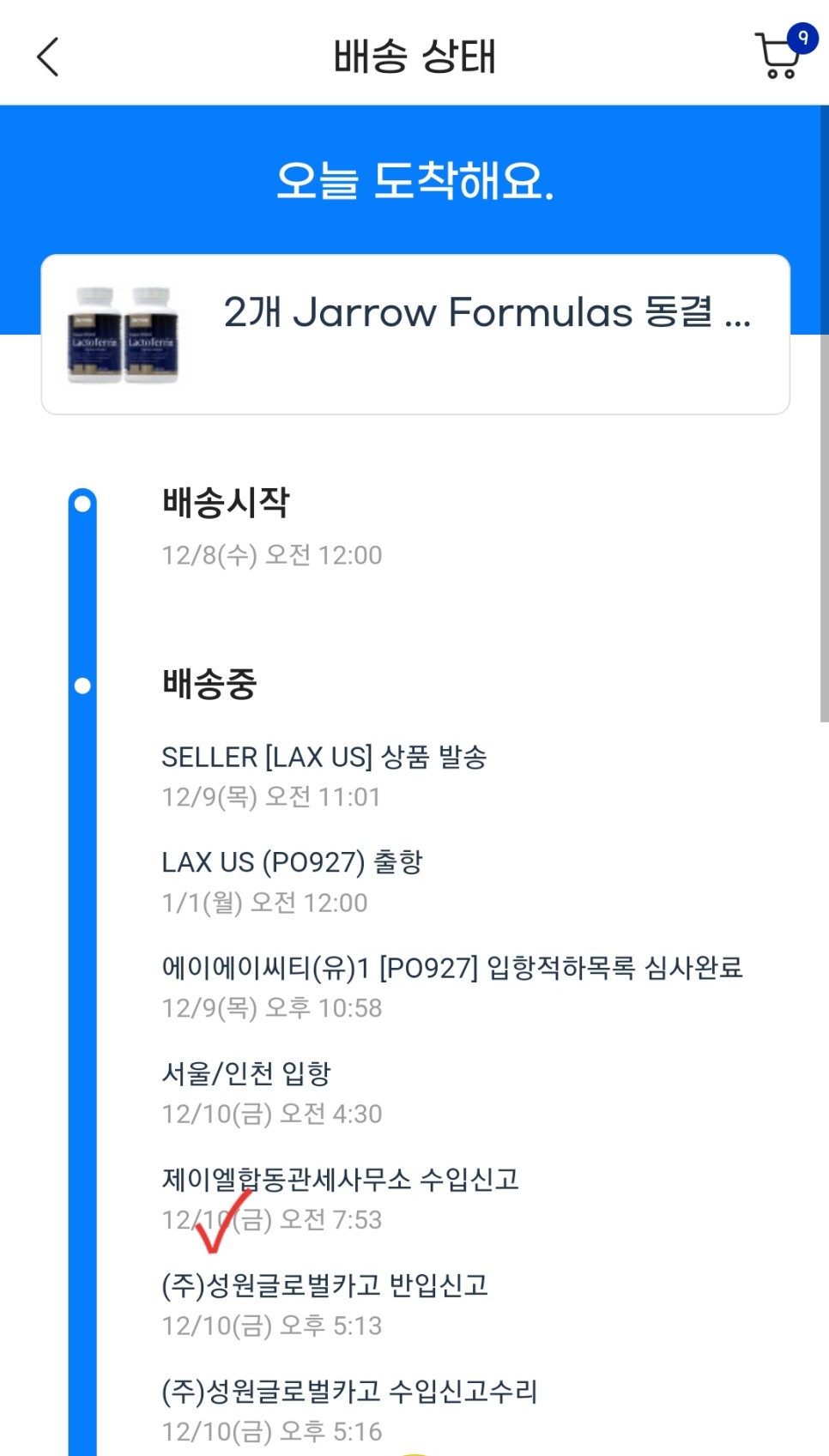The image size is (829, 1456).
Task: Tap the 12/10(금) 오후 5:16 timestamp
Action: (273, 1431)
